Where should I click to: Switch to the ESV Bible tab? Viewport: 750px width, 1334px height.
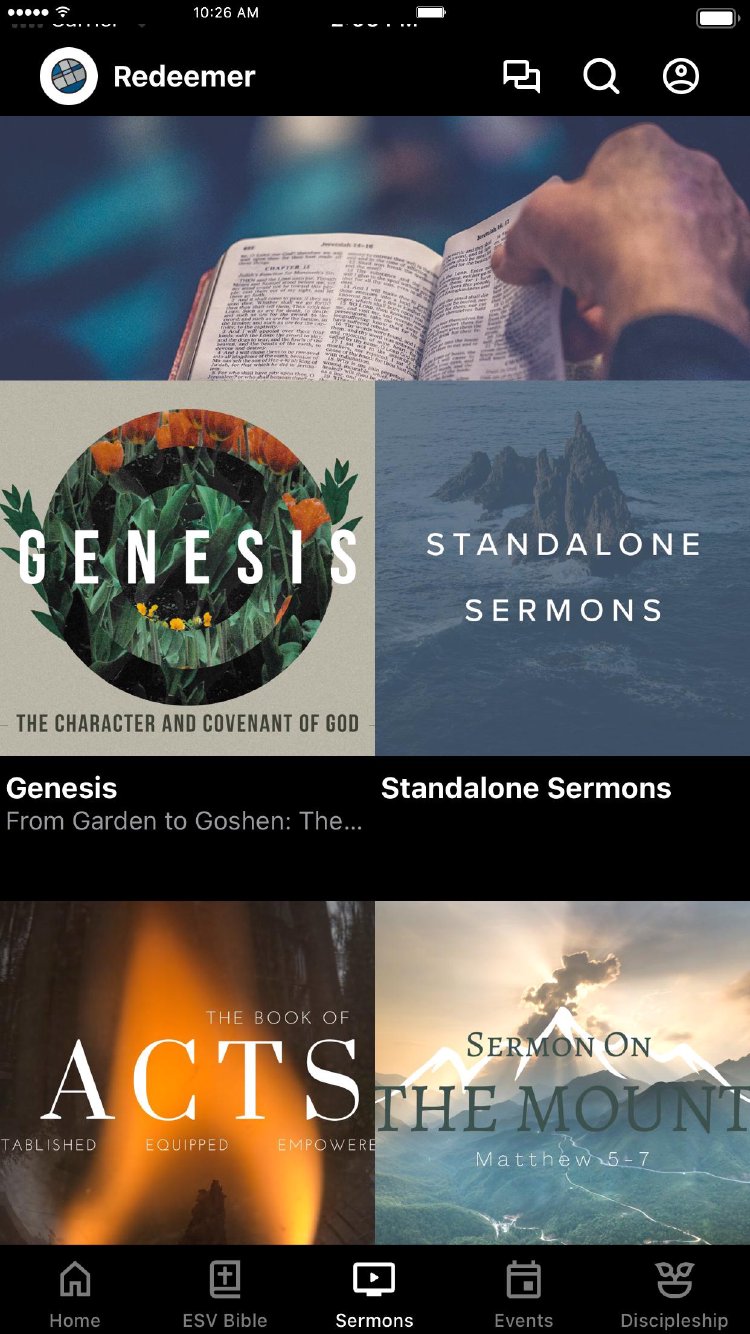pos(225,1292)
